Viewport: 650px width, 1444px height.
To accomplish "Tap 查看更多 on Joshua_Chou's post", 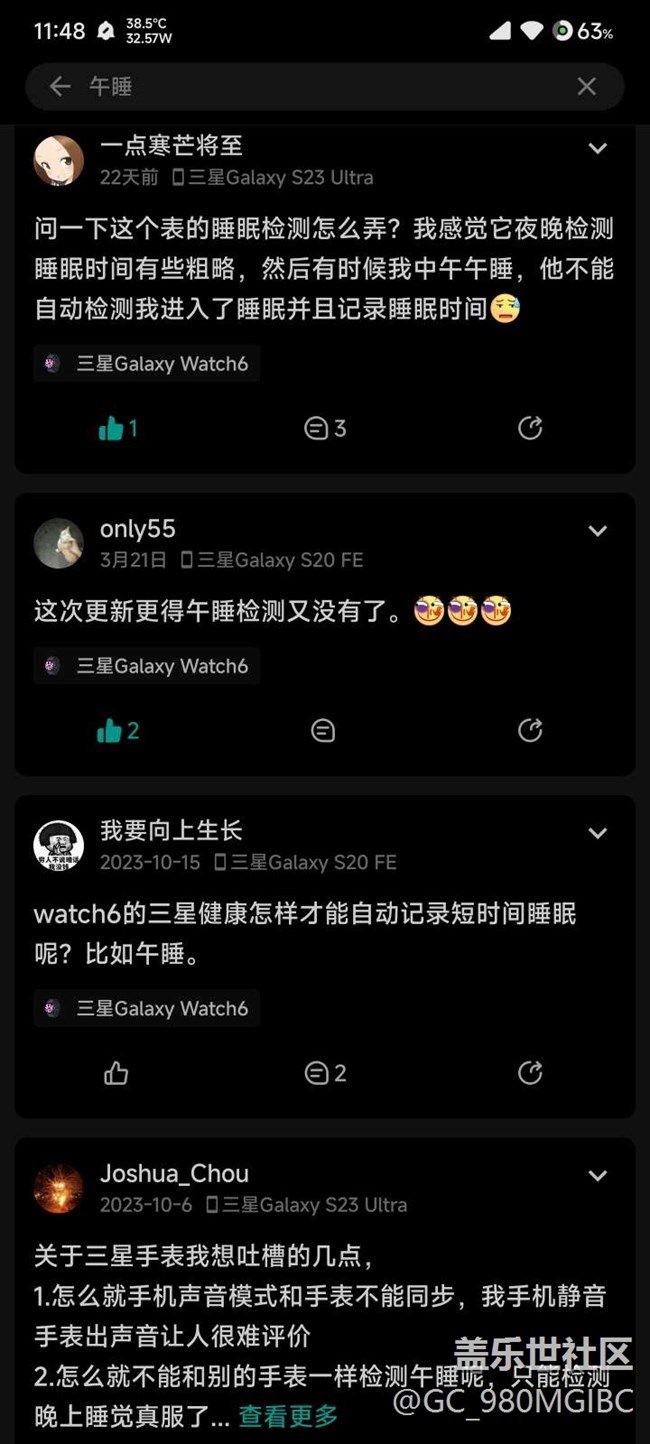I will click(288, 1416).
